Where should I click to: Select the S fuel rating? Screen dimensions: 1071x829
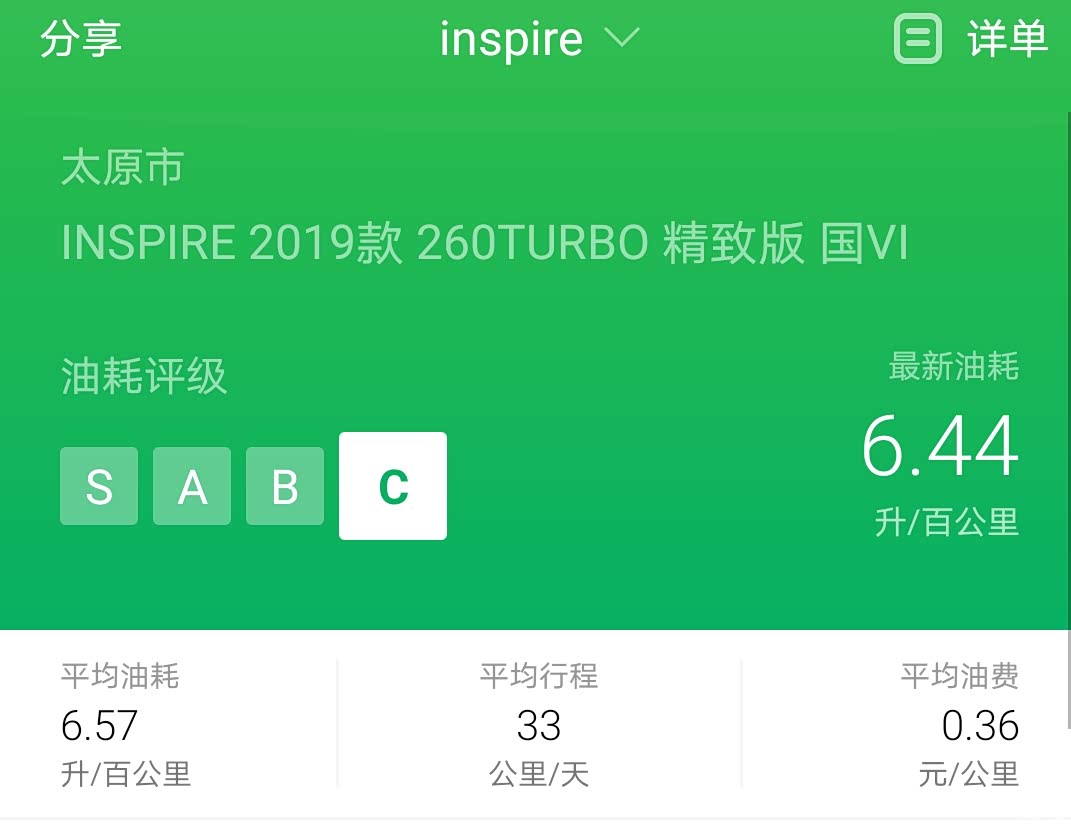(99, 486)
